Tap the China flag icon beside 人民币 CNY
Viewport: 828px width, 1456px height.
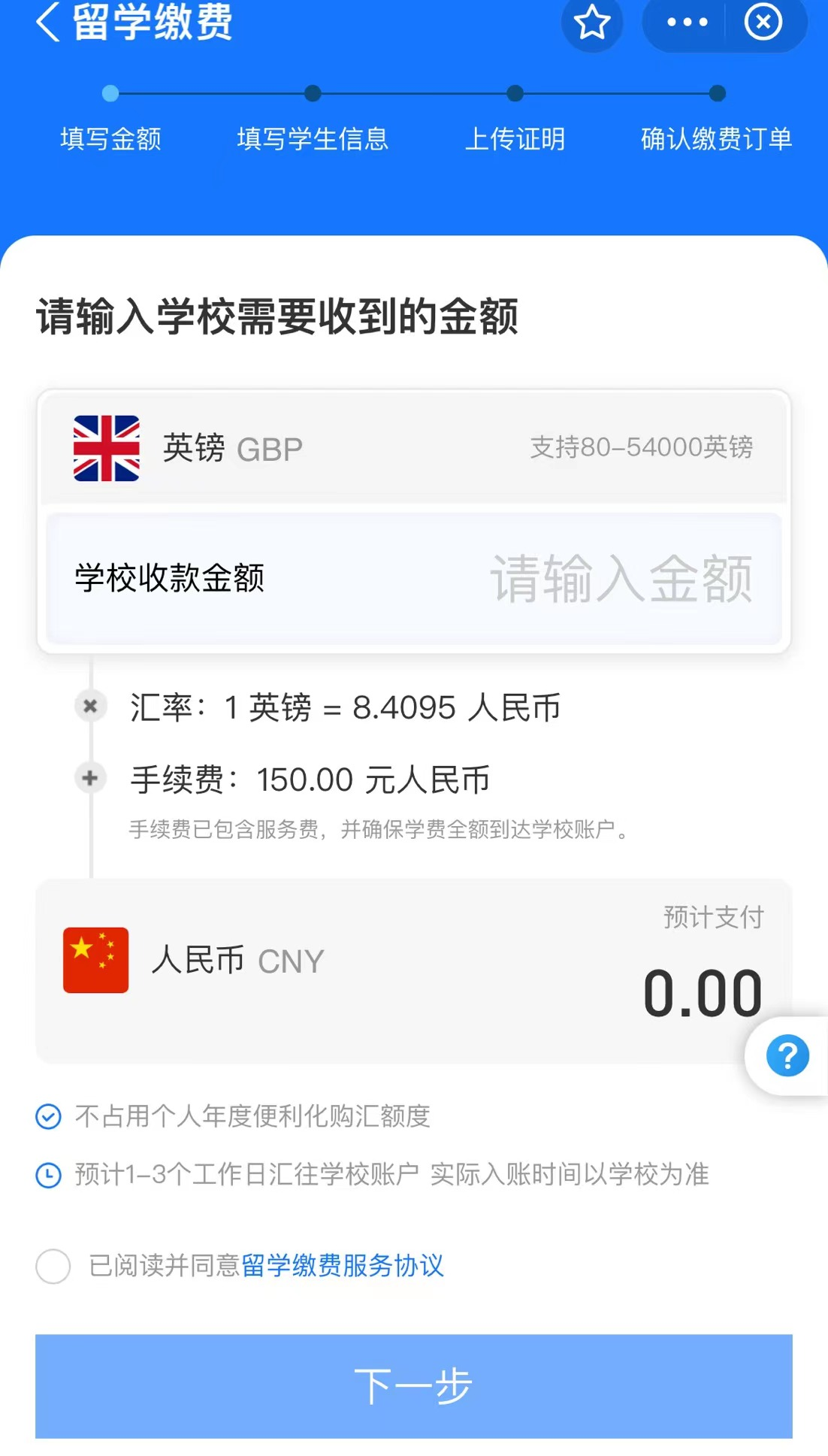pyautogui.click(x=95, y=960)
